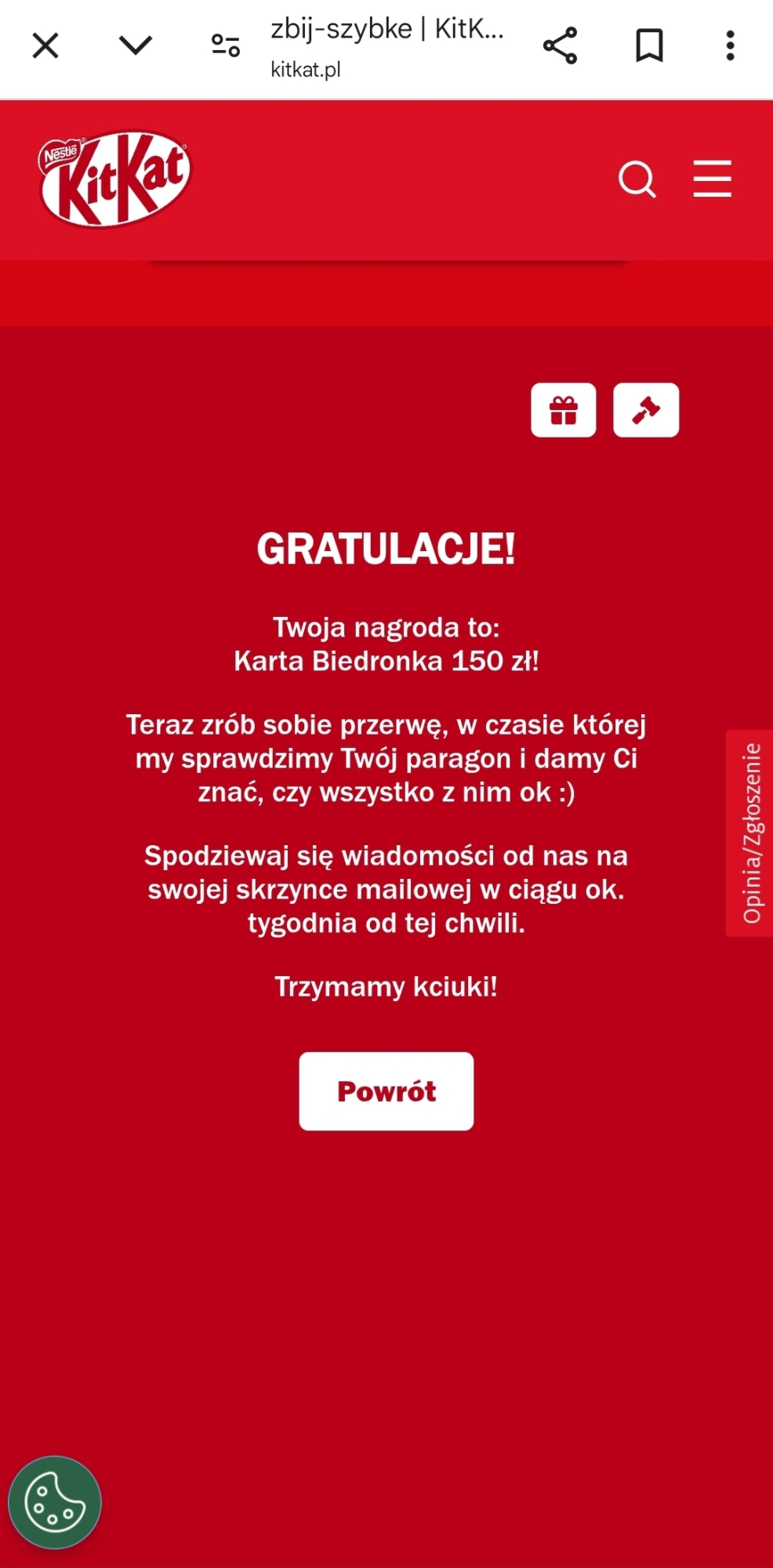Share this KitKat page
This screenshot has width=773, height=1568.
560,45
